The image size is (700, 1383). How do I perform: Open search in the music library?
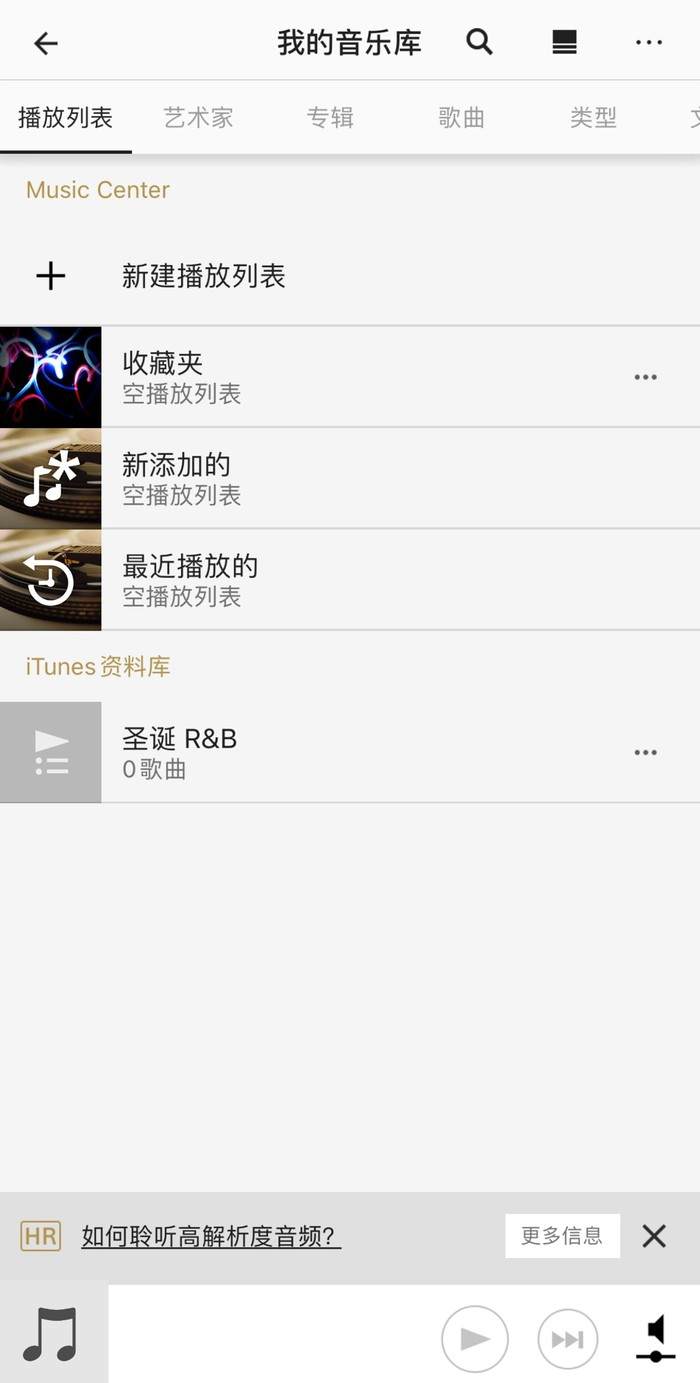(480, 42)
